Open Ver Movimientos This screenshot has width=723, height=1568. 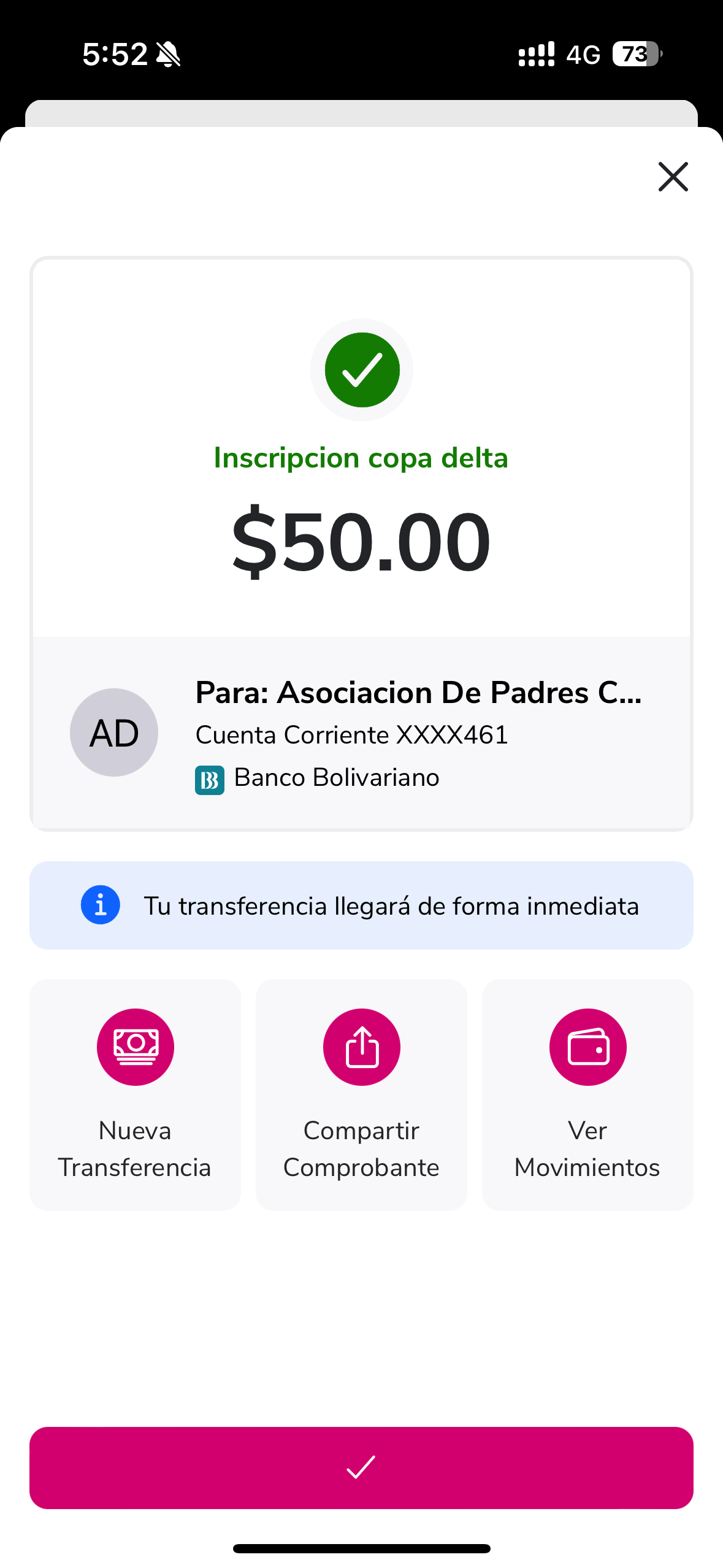[587, 1094]
